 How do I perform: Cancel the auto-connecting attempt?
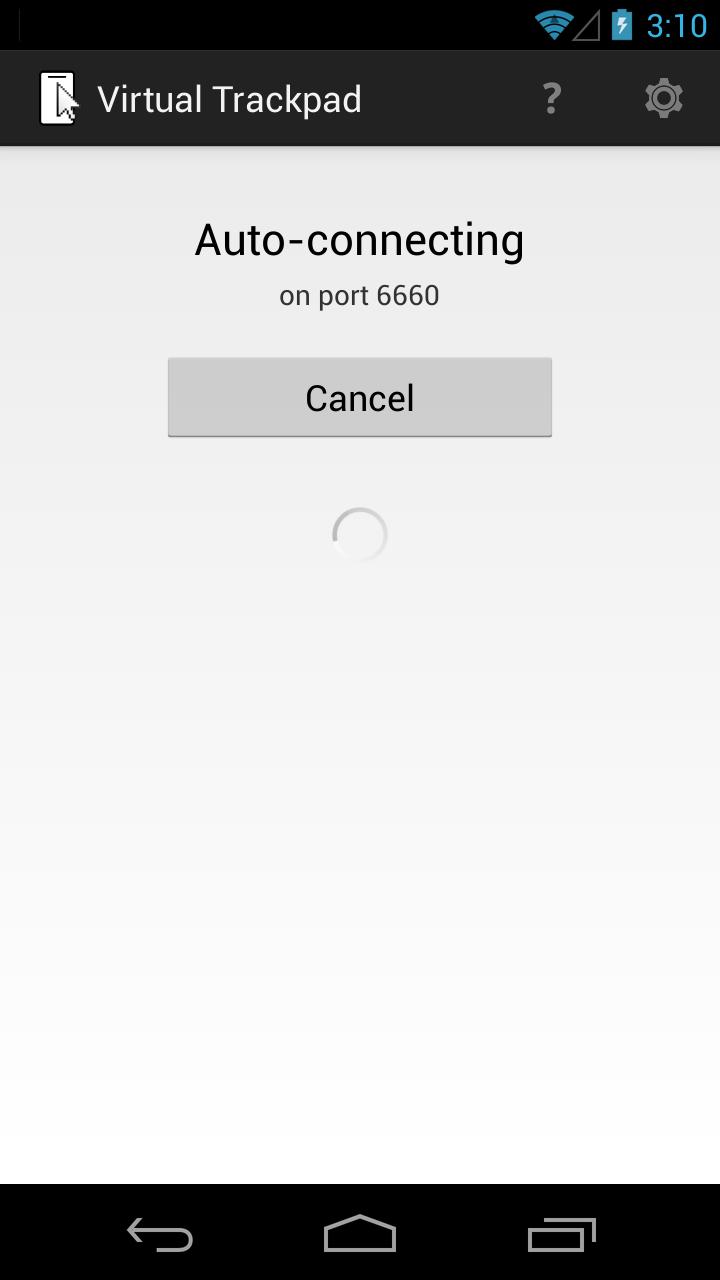(359, 397)
